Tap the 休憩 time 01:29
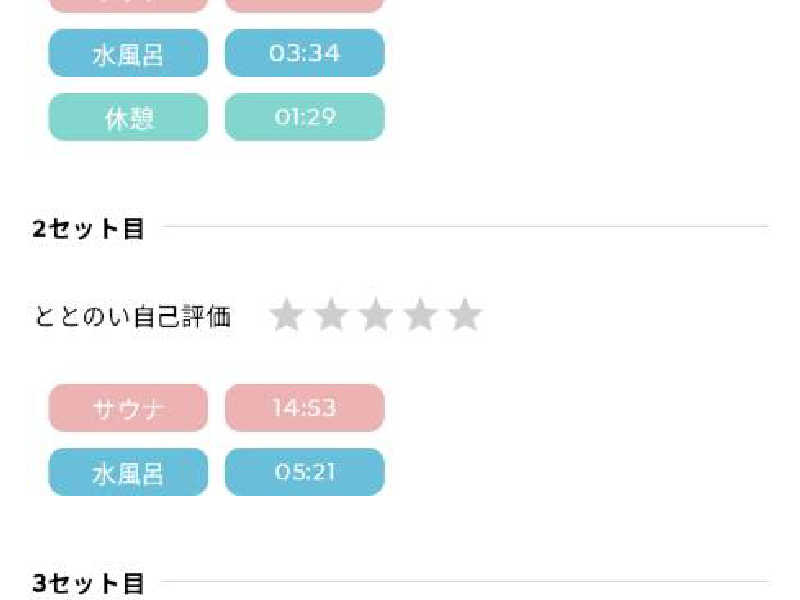This screenshot has width=800, height=600. click(304, 117)
